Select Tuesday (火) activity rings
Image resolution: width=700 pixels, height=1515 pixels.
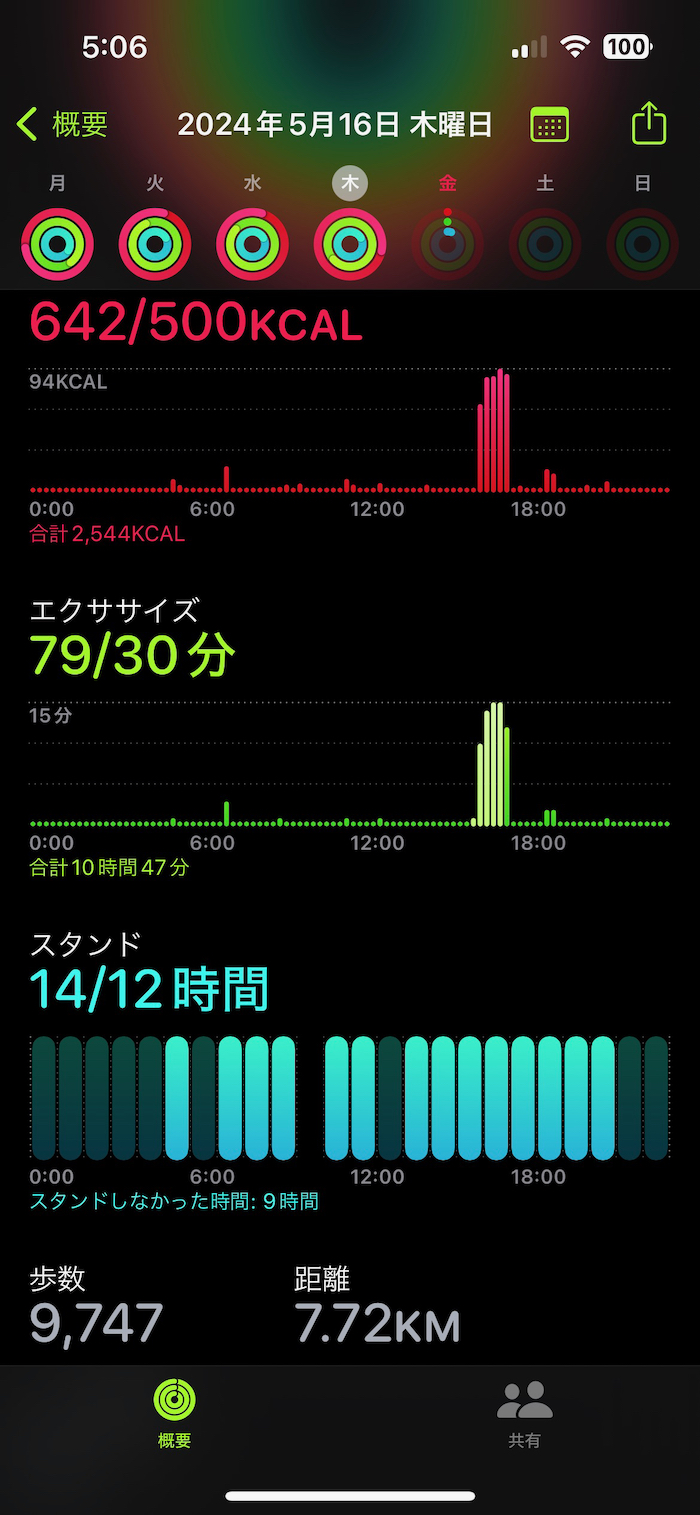pyautogui.click(x=155, y=243)
